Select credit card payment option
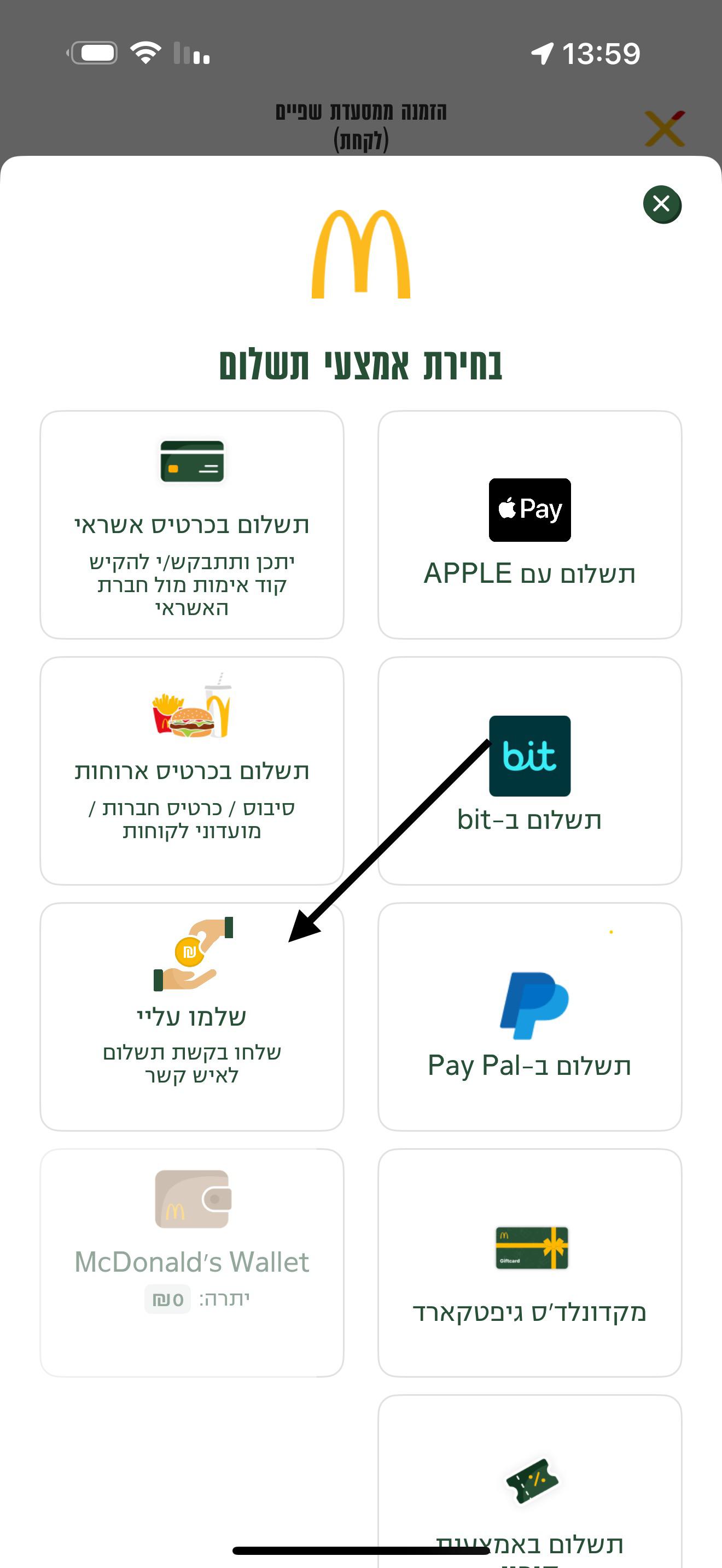The height and width of the screenshot is (1568, 722). (192, 525)
